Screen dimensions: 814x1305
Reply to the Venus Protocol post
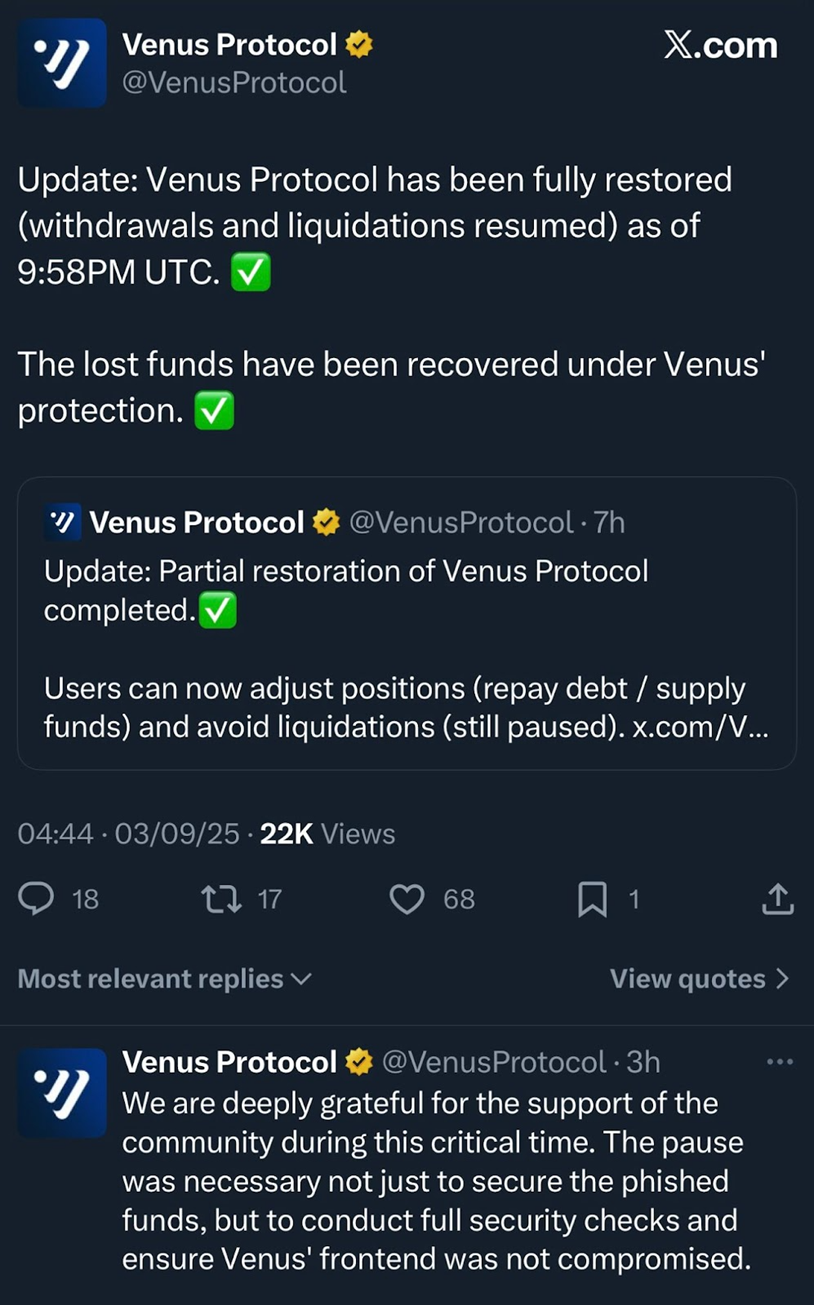click(x=37, y=900)
